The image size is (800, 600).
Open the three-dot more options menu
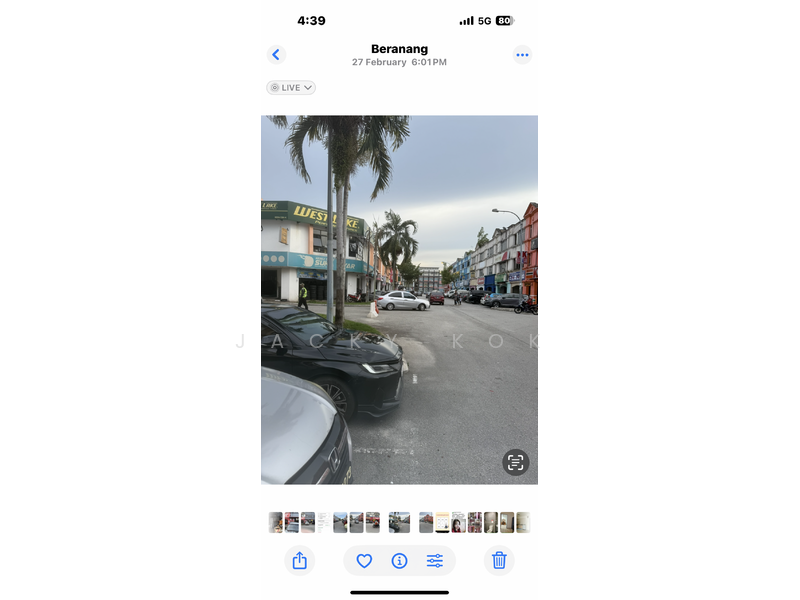522,55
